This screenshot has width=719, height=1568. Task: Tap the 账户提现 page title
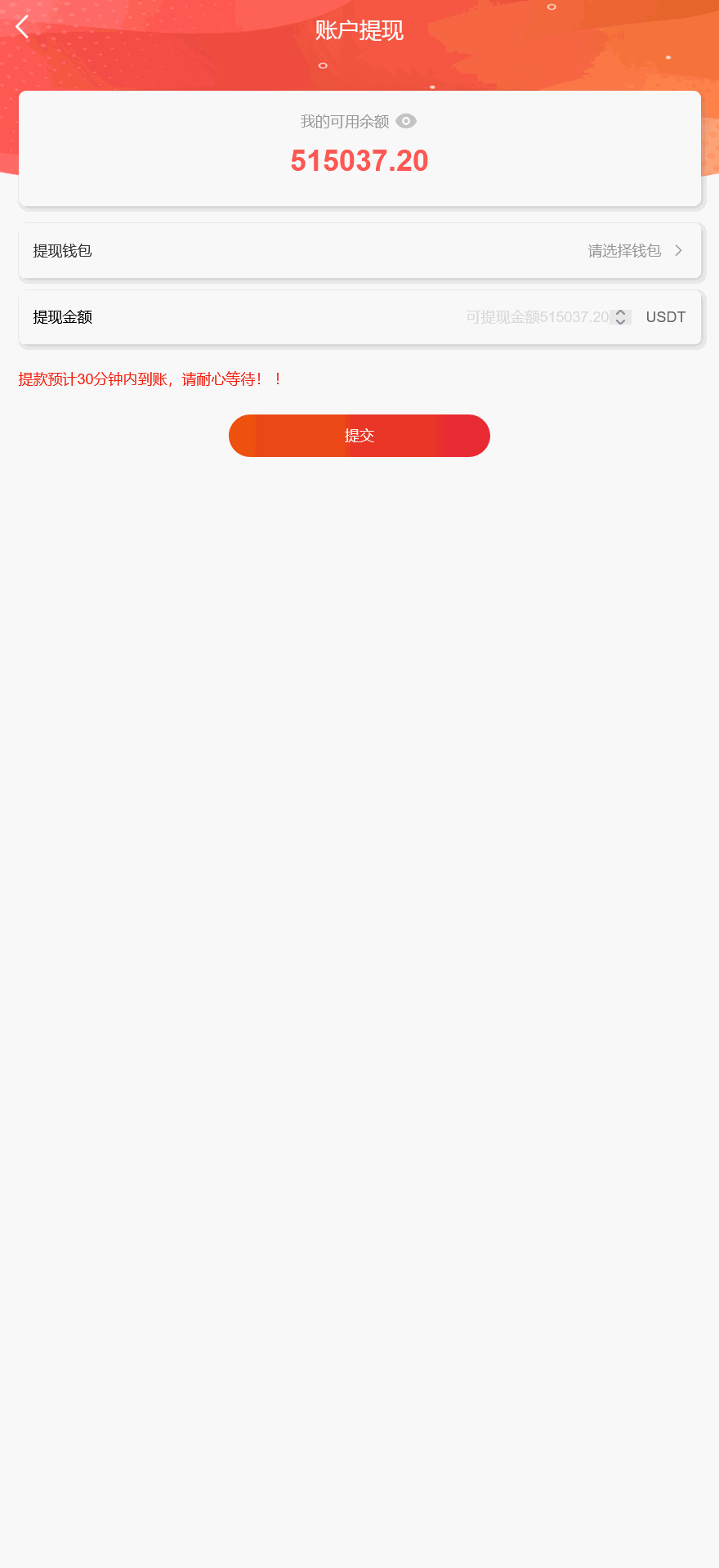[359, 29]
